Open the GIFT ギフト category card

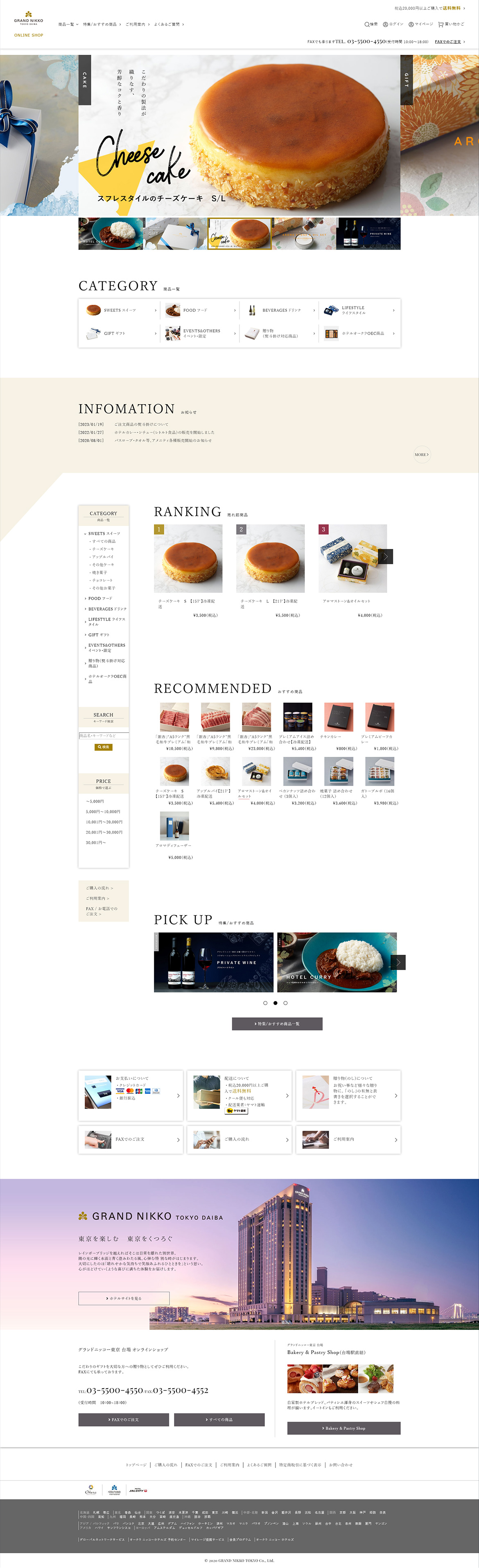pos(119,333)
